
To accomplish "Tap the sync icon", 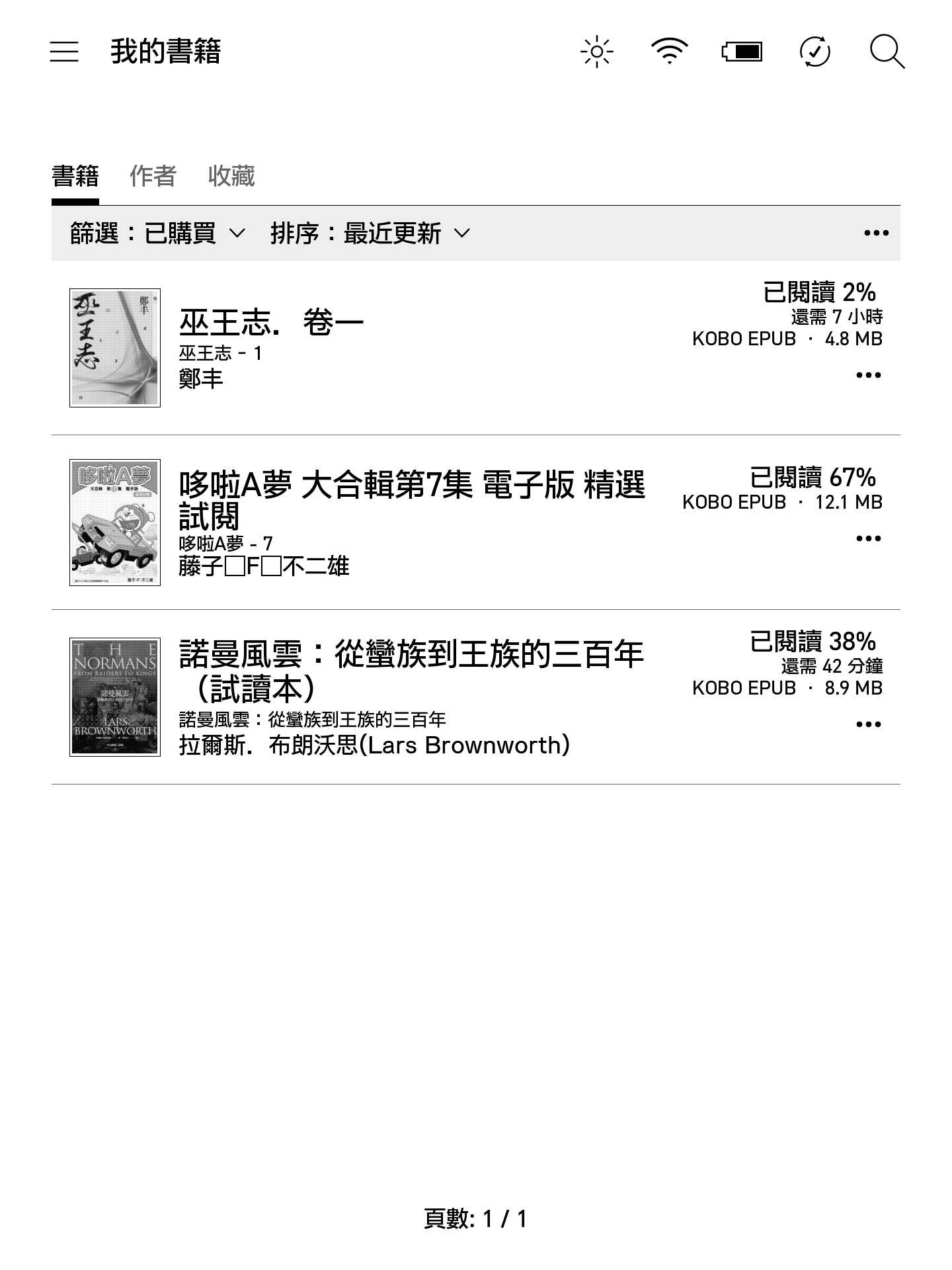I will tap(814, 52).
